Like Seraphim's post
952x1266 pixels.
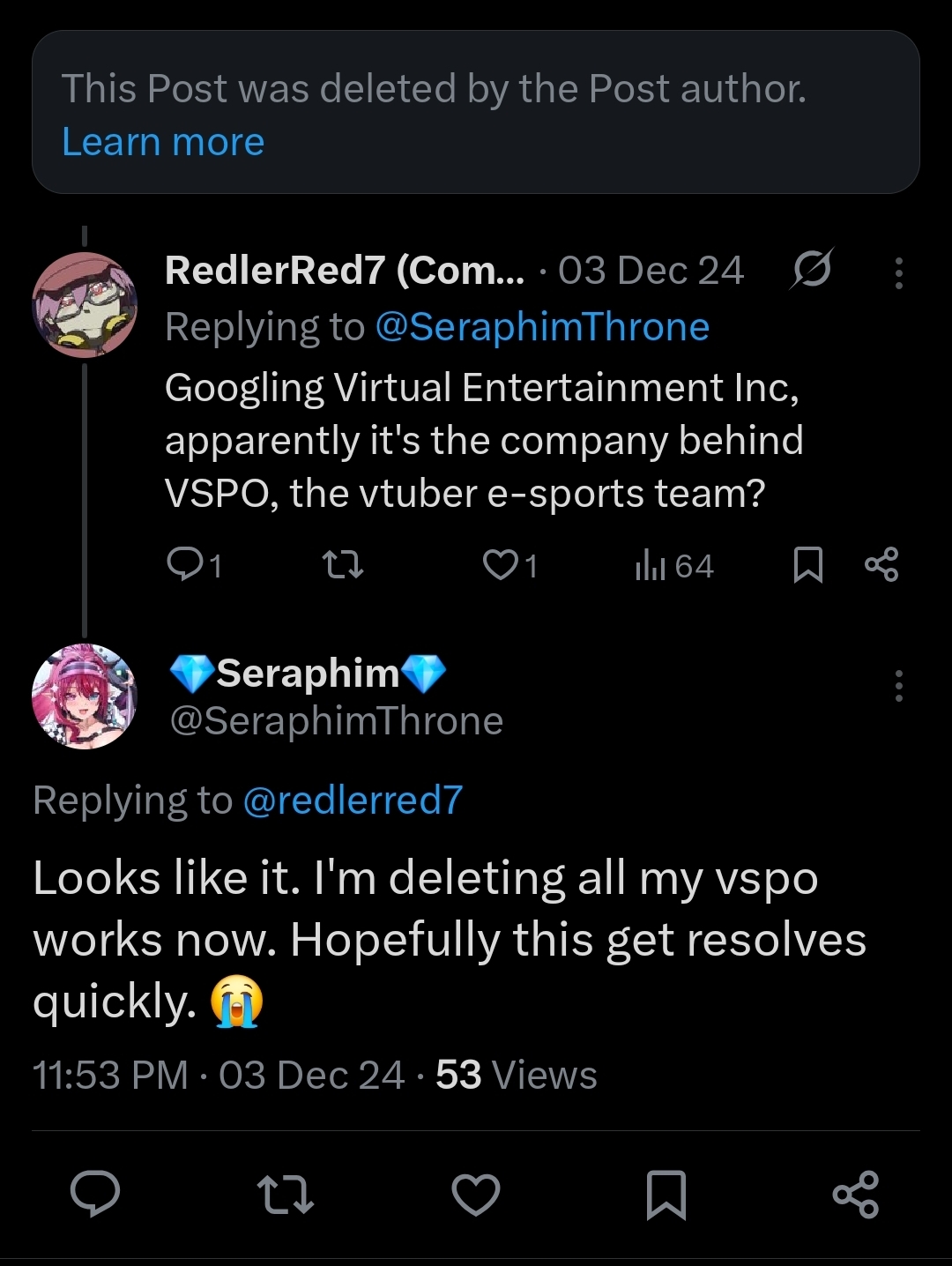pos(476,1195)
